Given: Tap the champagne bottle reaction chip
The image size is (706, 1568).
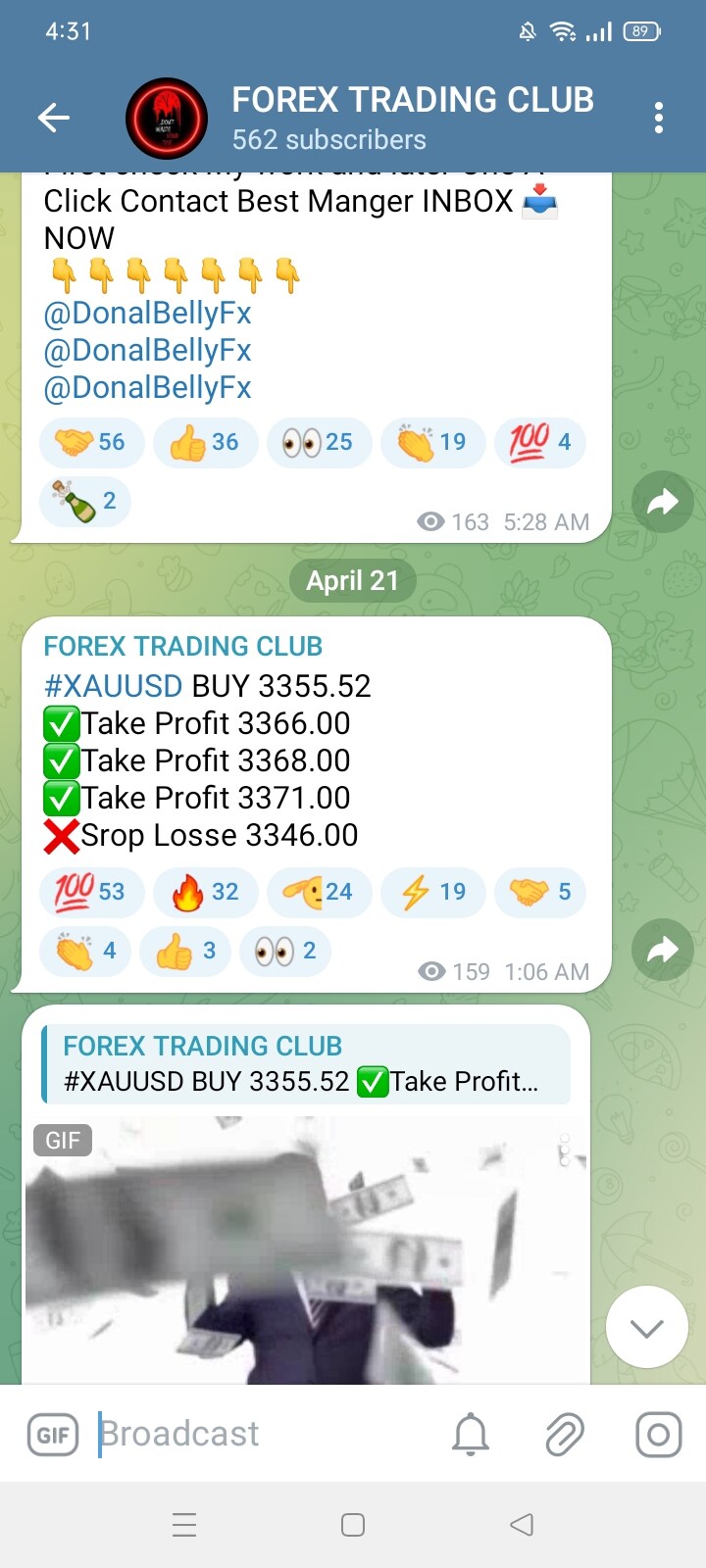Looking at the screenshot, I should [85, 501].
